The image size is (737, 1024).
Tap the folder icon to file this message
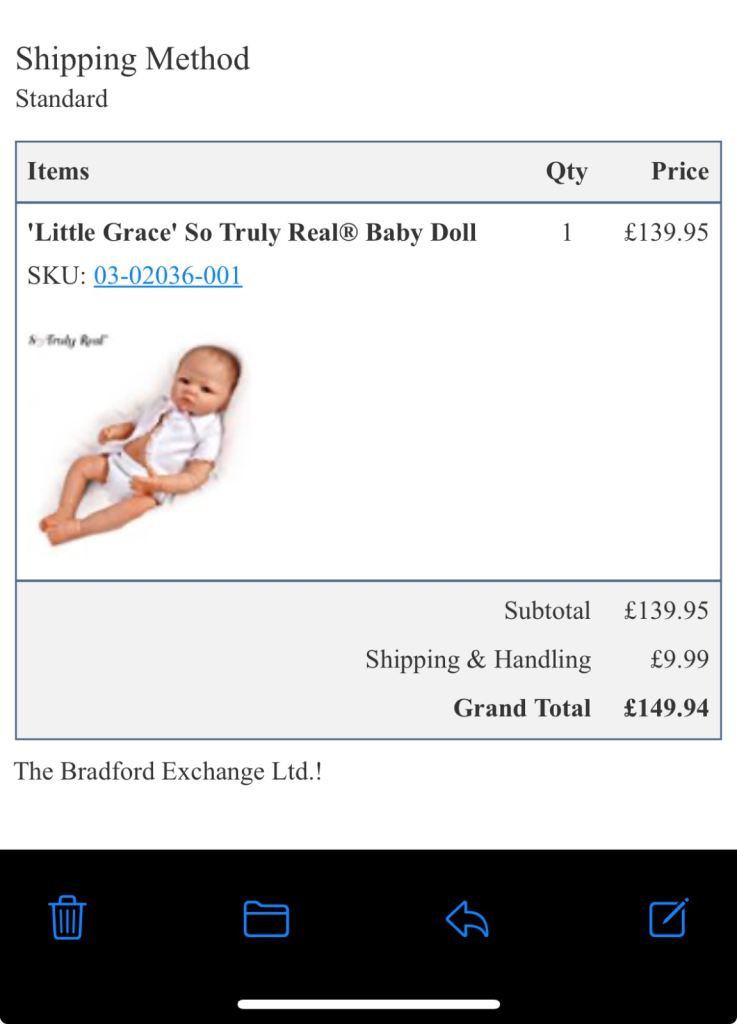tap(267, 917)
